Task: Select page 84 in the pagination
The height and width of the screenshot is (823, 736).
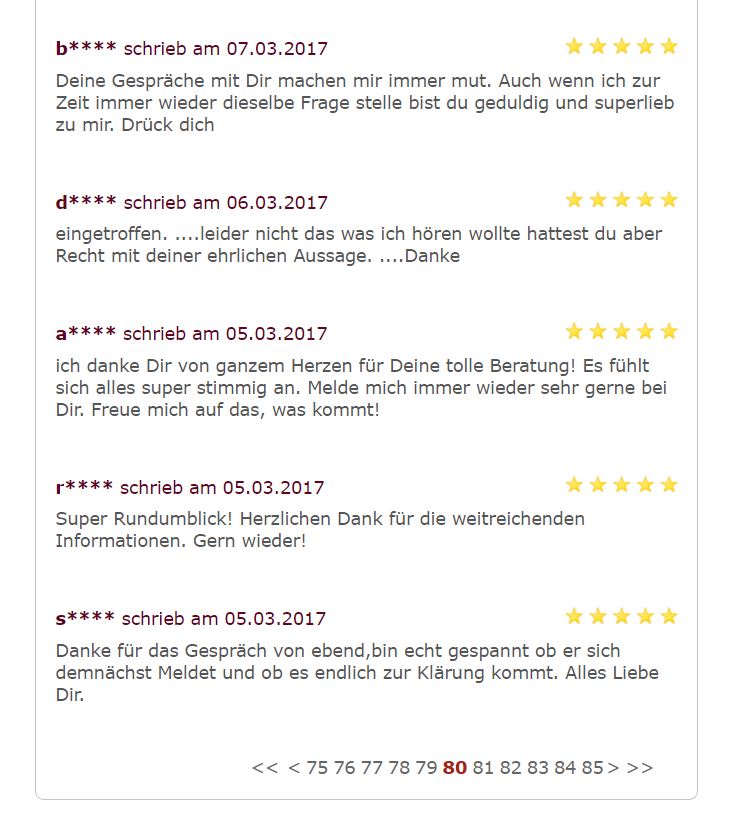Action: [x=565, y=768]
